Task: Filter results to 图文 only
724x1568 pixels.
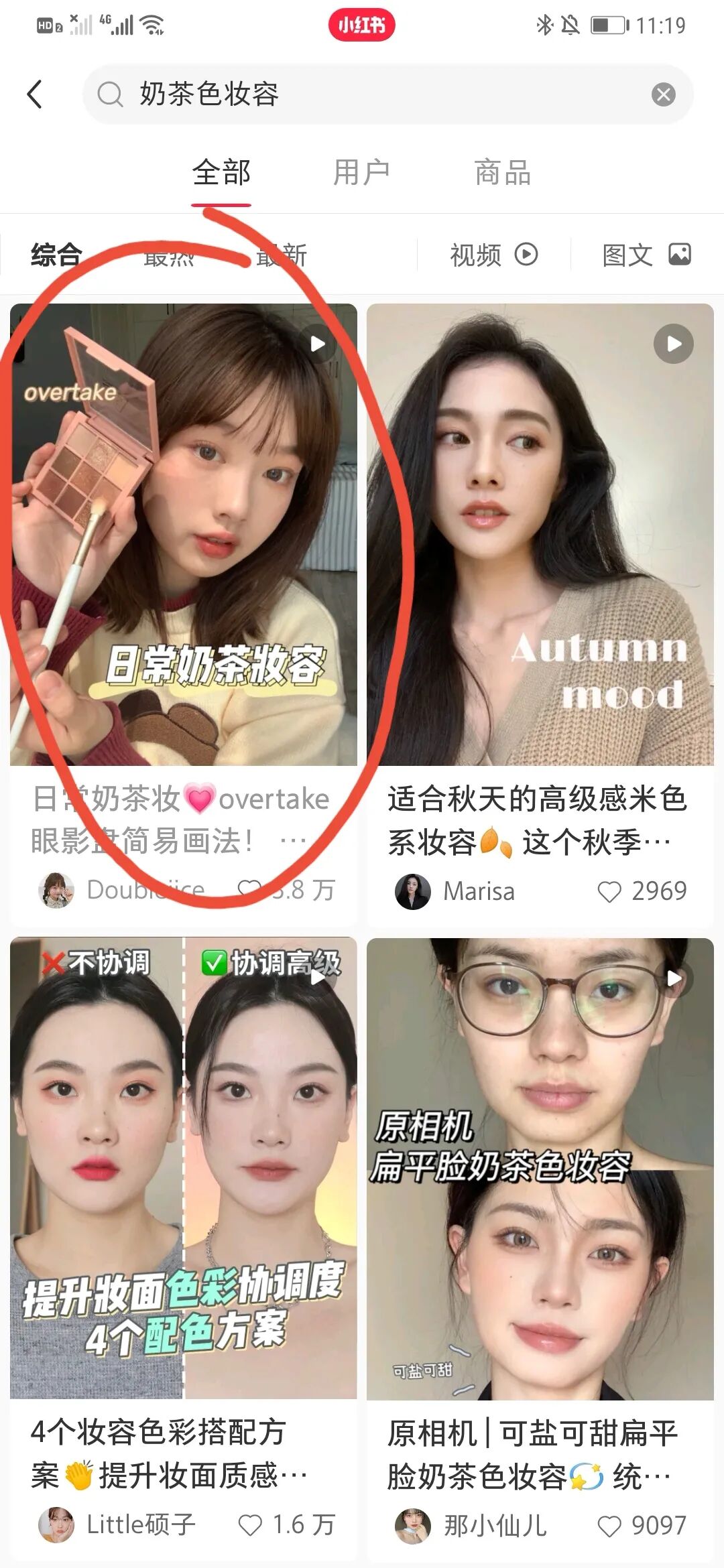Action: (x=646, y=255)
